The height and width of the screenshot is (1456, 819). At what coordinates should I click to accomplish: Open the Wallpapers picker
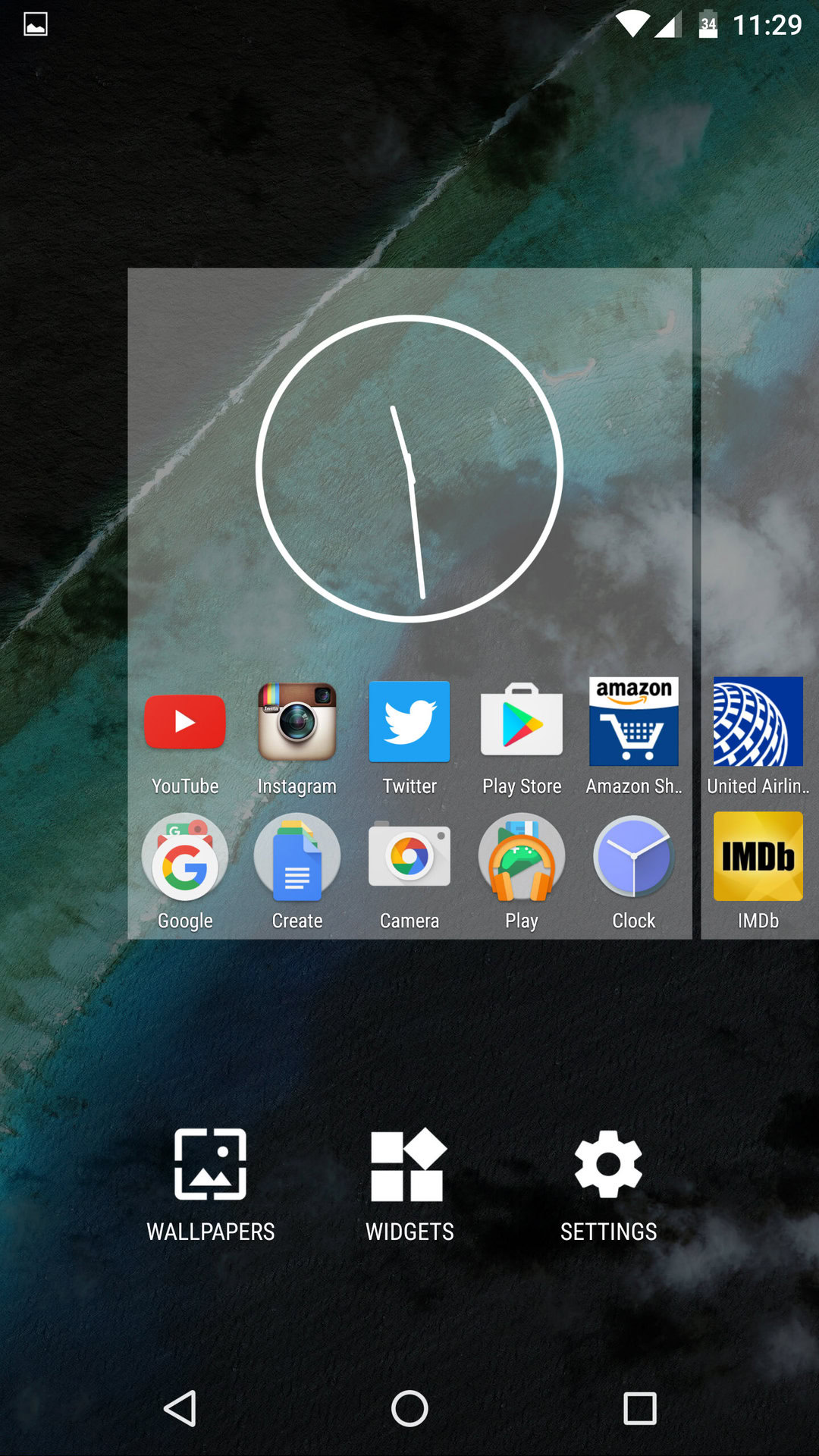[210, 1184]
